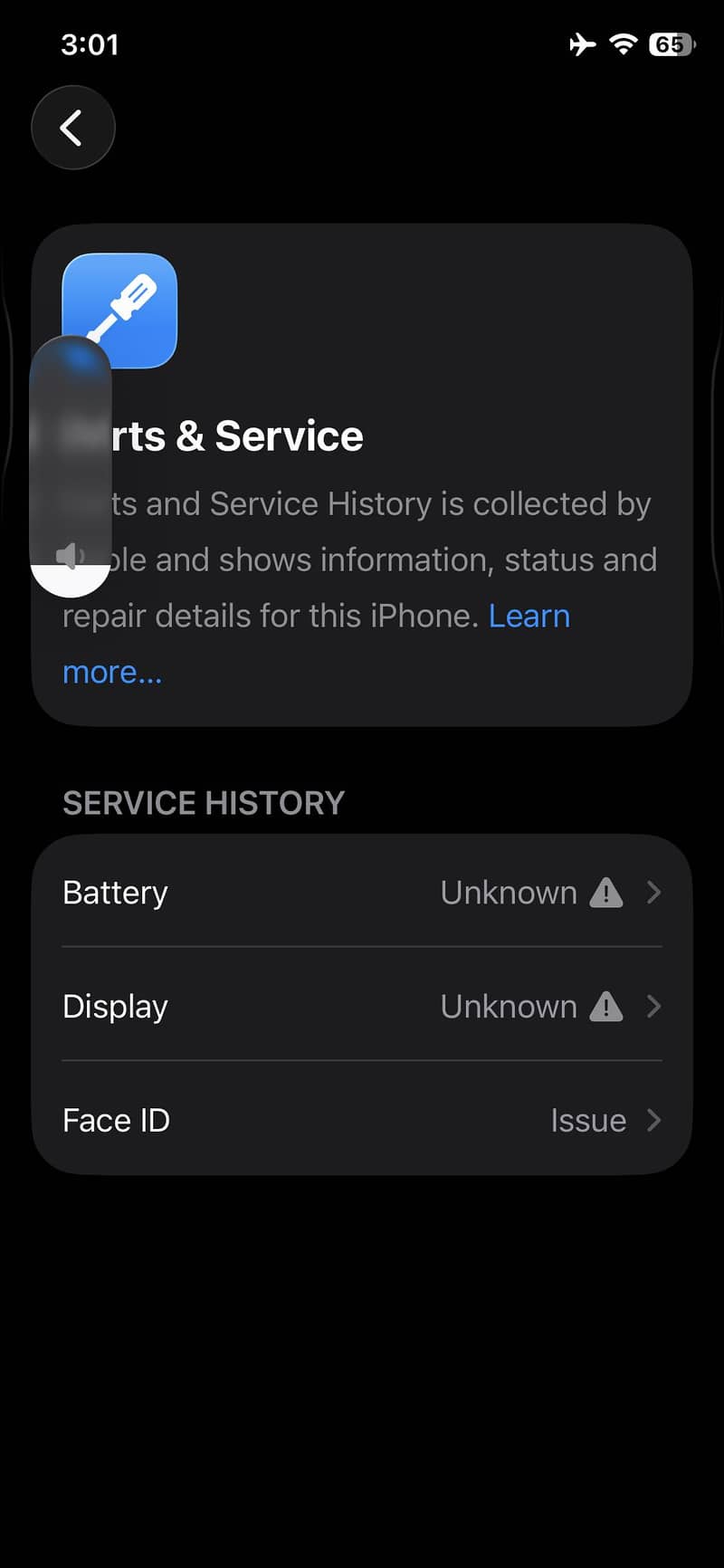724x1568 pixels.
Task: Tap the Unknown status beside Battery
Action: coord(509,893)
